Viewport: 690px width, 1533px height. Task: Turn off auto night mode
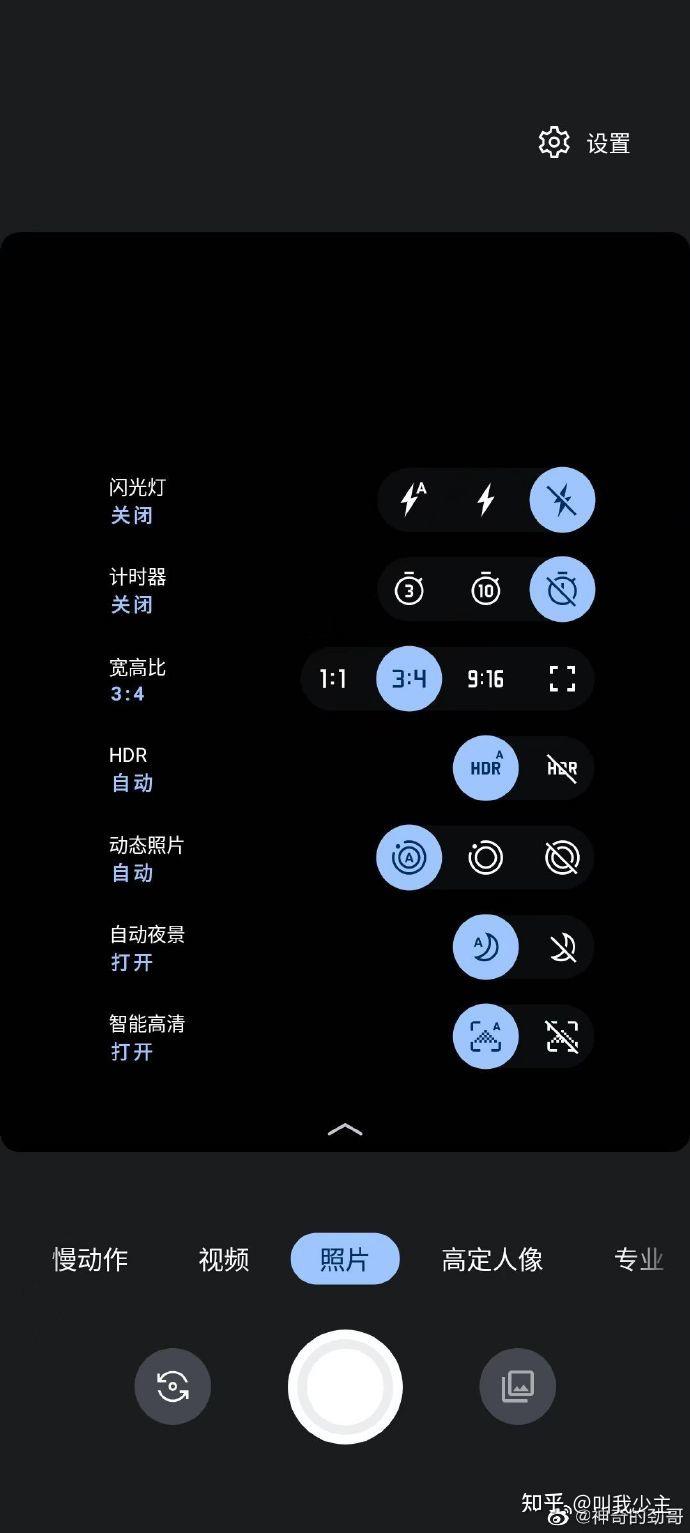562,947
